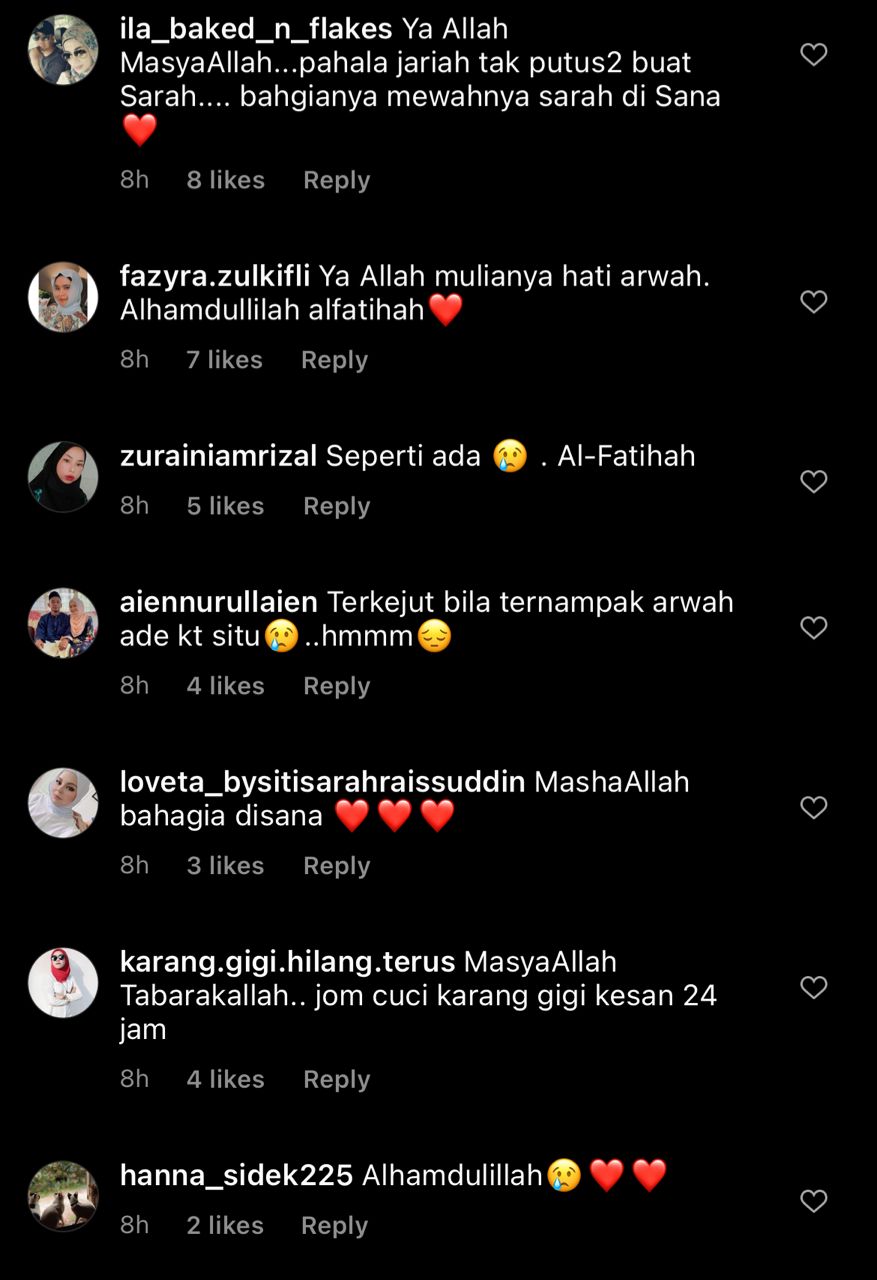Viewport: 877px width, 1280px height.
Task: Like loveta_bysitisarahraissuddin's comment
Action: [814, 807]
